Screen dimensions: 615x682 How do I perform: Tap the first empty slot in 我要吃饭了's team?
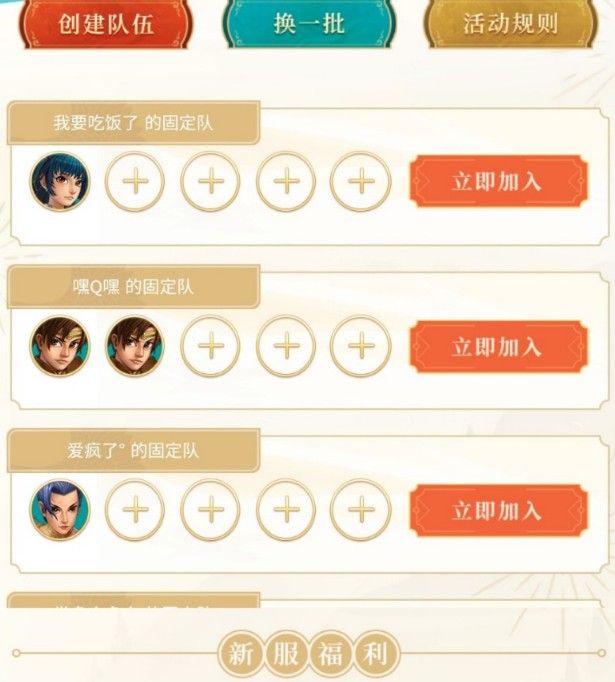[135, 182]
